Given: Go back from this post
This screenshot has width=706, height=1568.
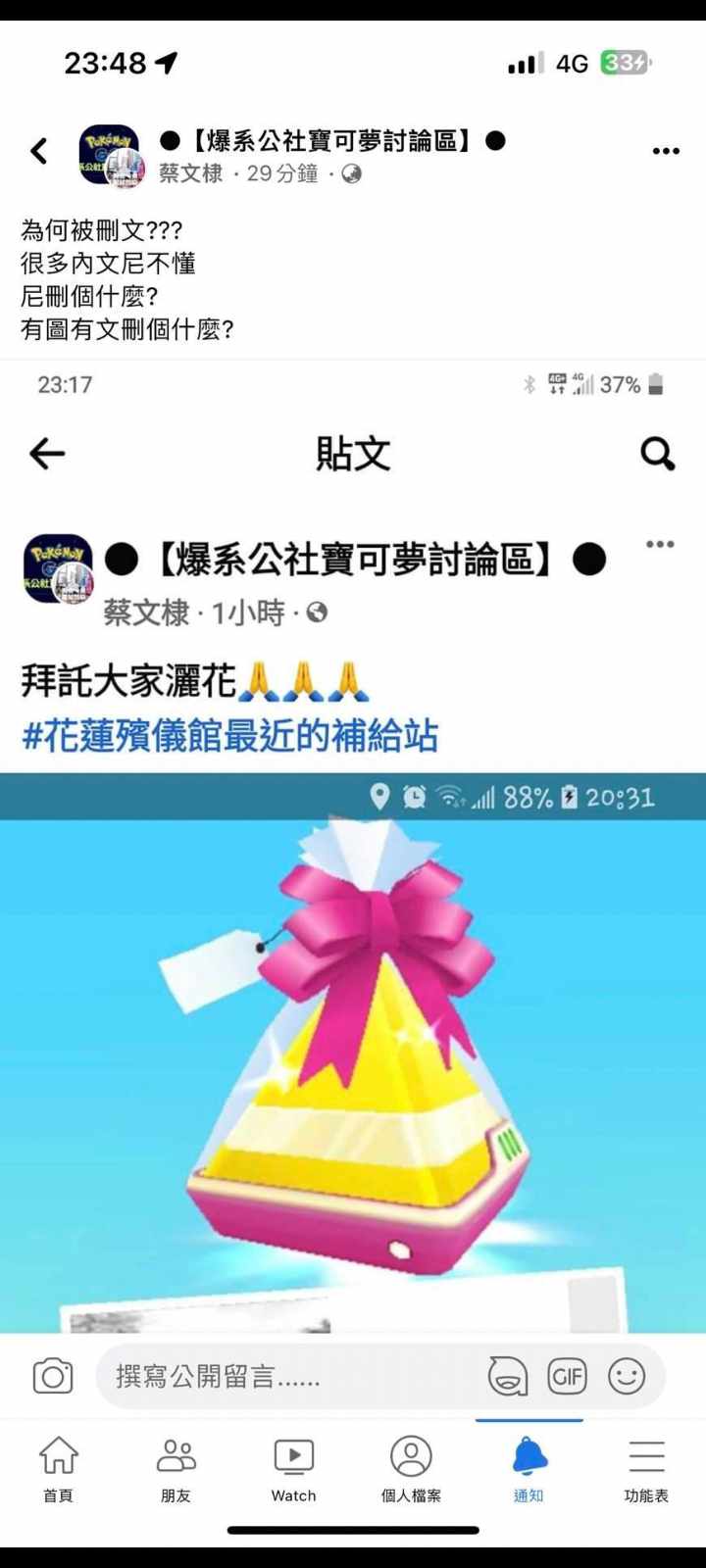Looking at the screenshot, I should (x=39, y=151).
